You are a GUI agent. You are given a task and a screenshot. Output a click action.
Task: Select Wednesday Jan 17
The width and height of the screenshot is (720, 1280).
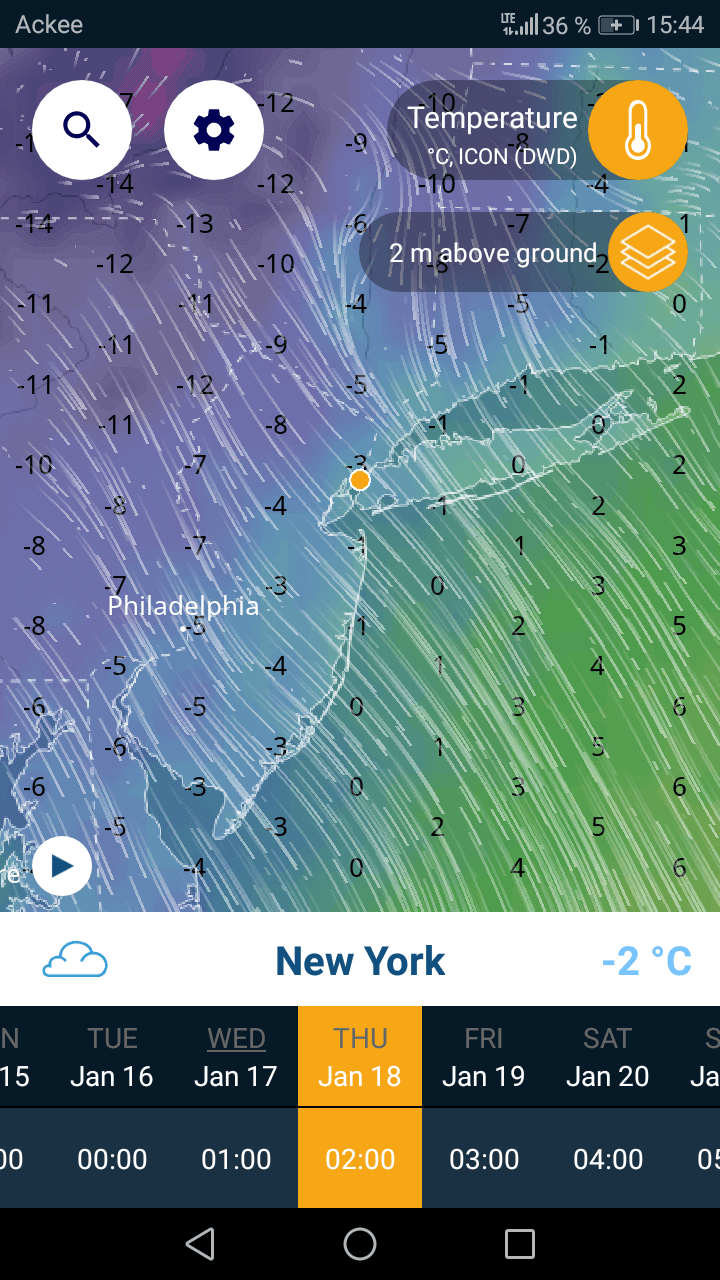236,1057
